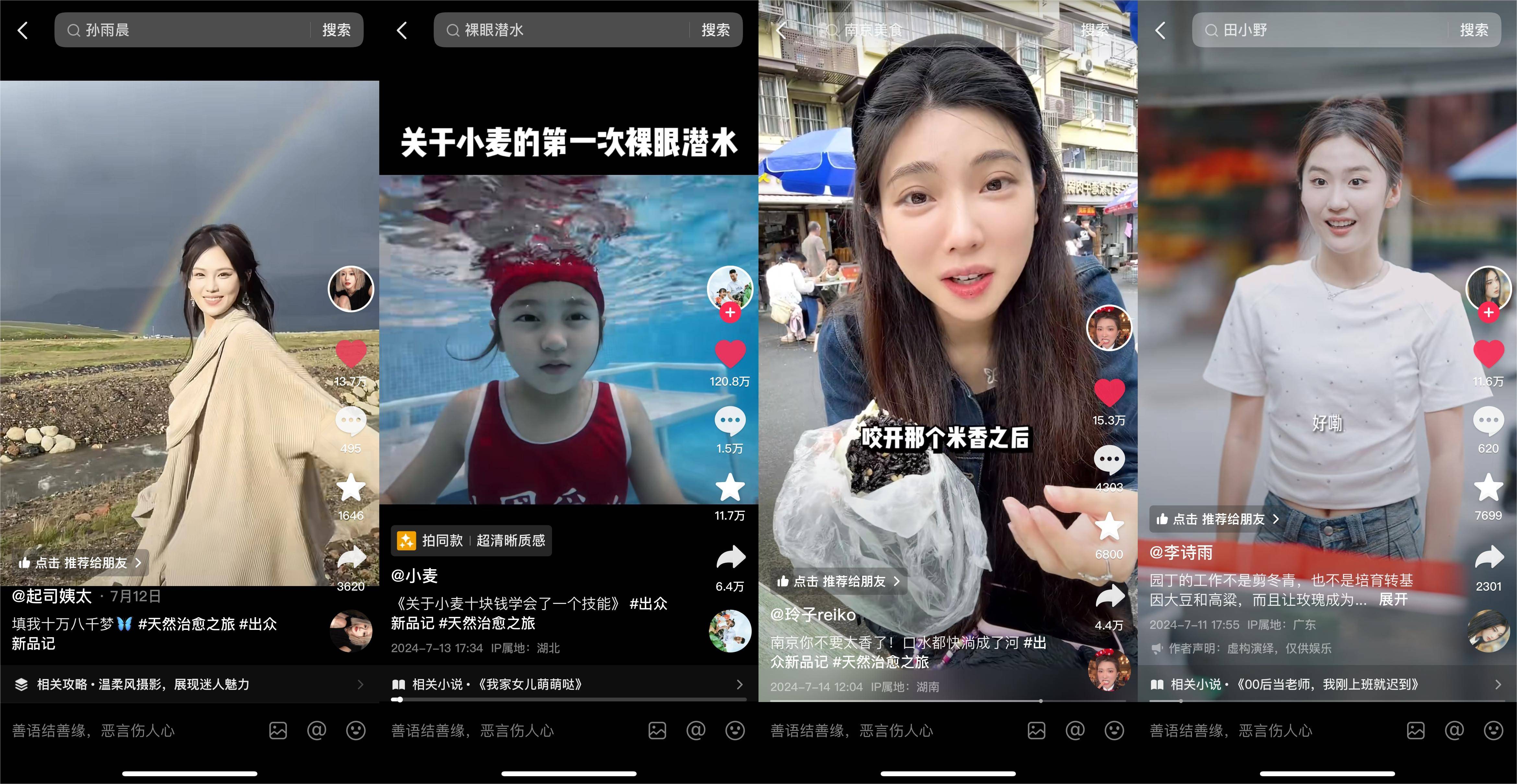Screen dimensions: 1517x784
Task: Add @小麦's video to favorites
Action: [730, 488]
